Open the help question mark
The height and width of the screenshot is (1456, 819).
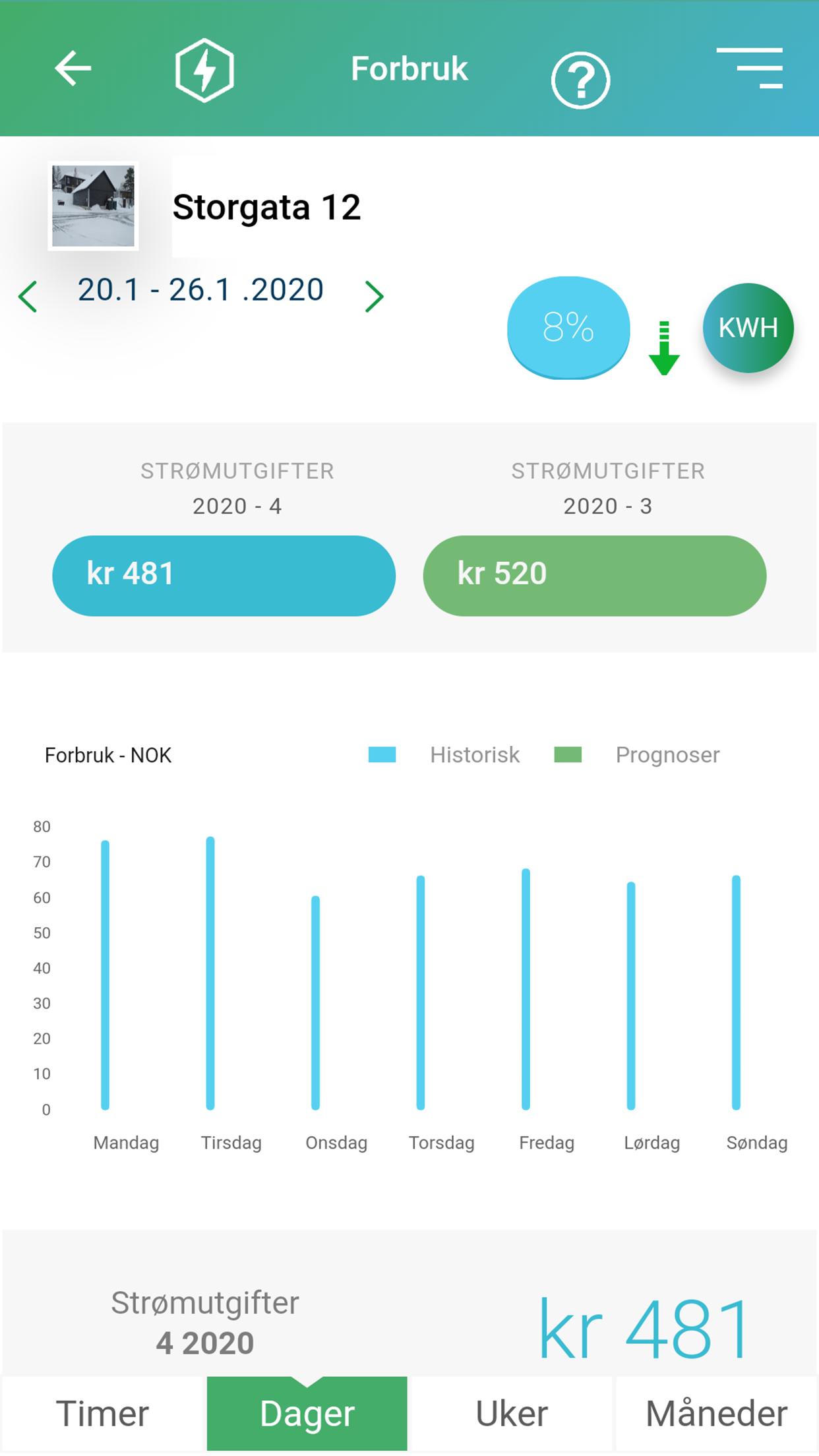580,80
